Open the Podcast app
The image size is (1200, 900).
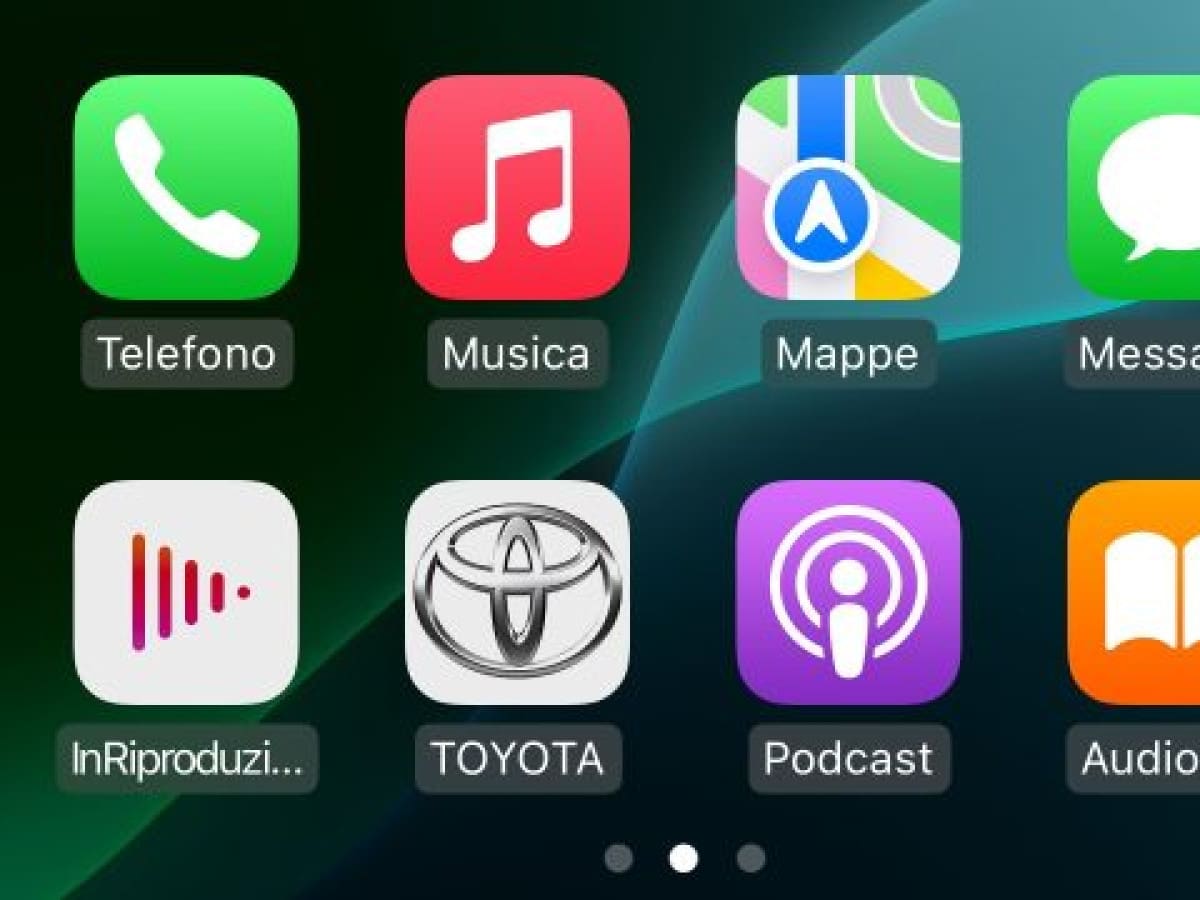848,592
